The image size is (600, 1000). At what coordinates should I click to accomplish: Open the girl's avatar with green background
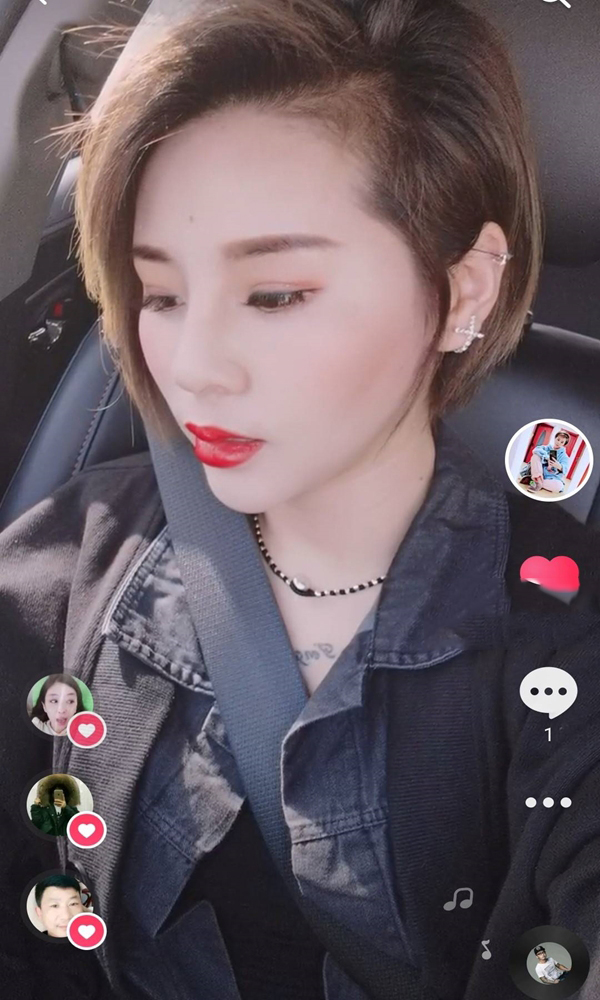(x=59, y=705)
